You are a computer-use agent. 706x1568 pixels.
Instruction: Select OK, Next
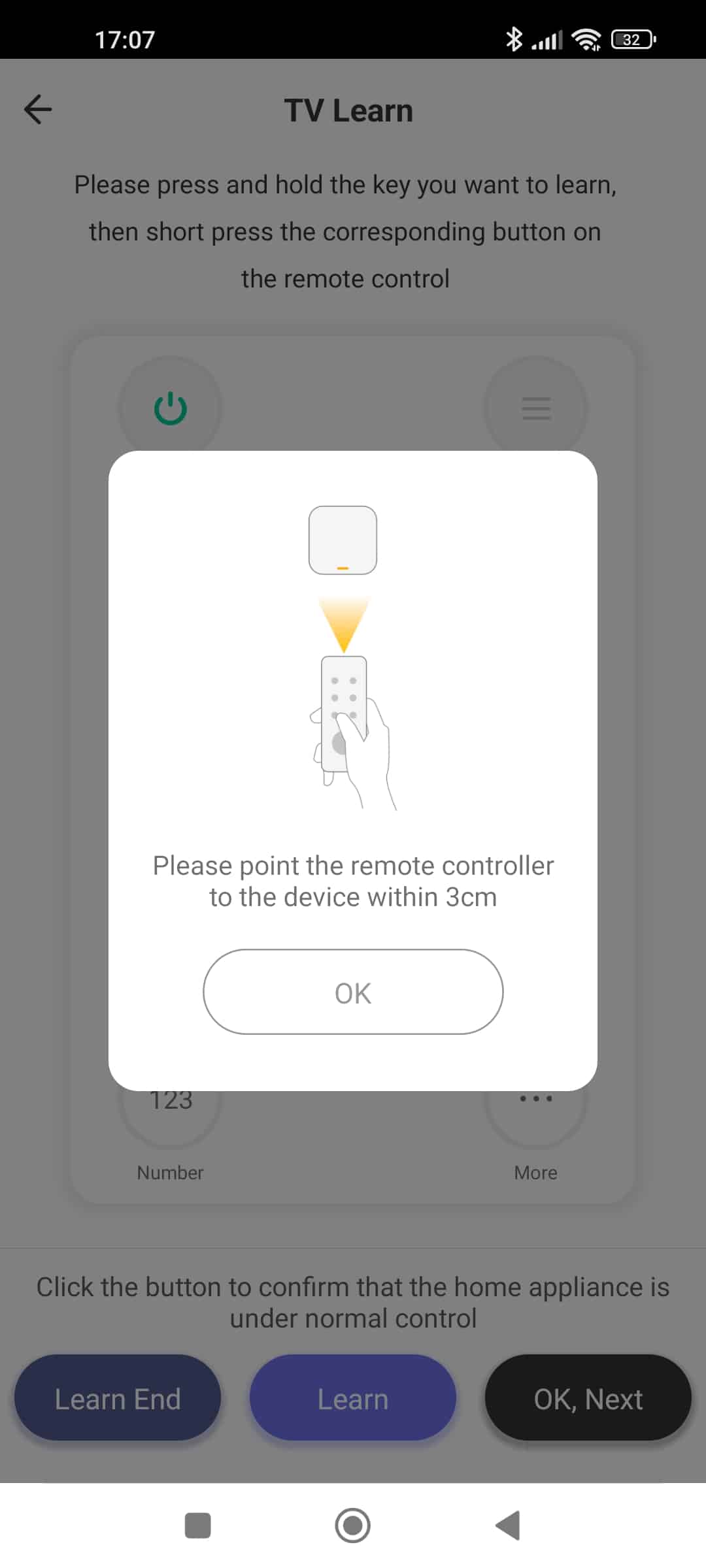[x=588, y=1398]
